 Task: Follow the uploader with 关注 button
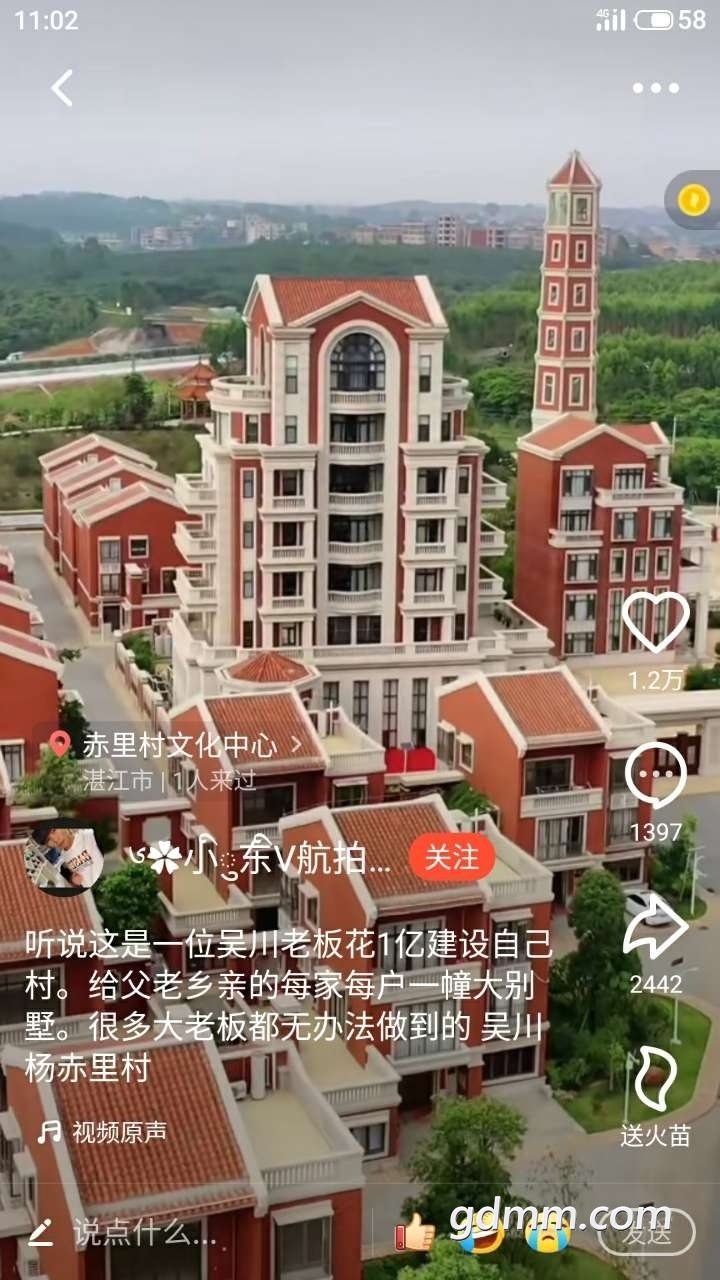point(452,858)
